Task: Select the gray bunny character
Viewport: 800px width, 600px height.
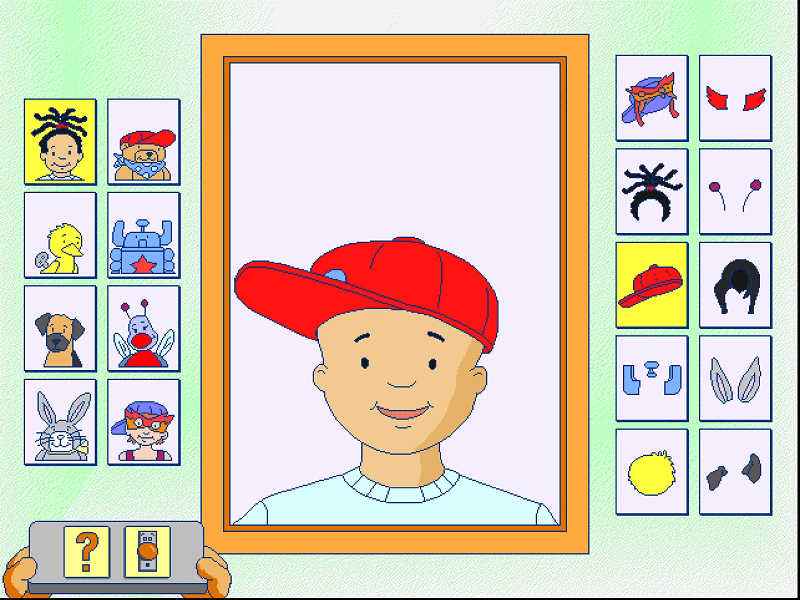Action: pos(60,422)
